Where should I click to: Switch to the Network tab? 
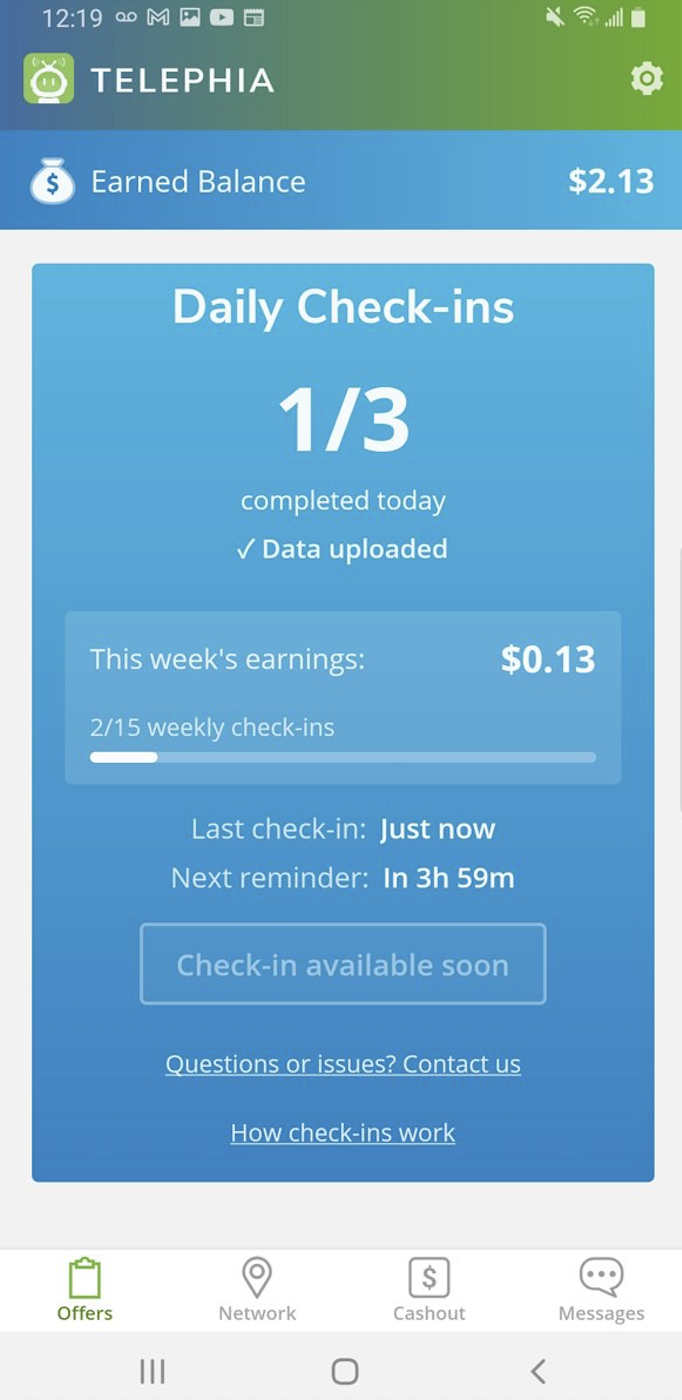[x=257, y=1290]
